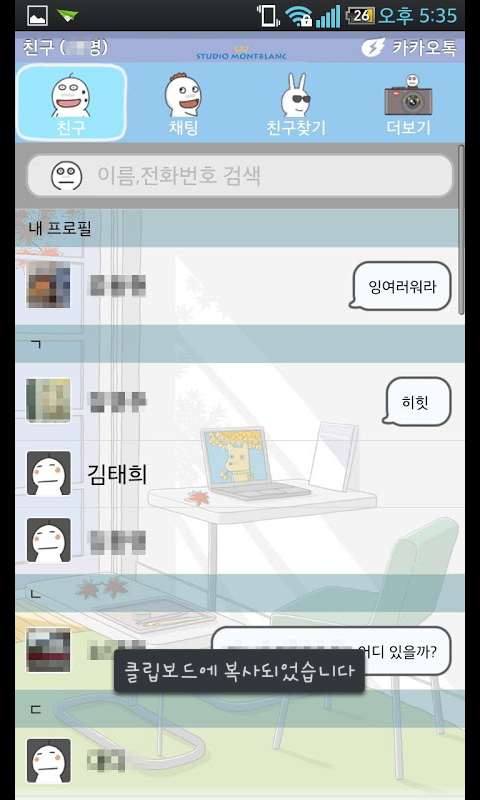This screenshot has height=800, width=480.
Task: Open the profile with status 잉여러워라
Action: tap(240, 286)
